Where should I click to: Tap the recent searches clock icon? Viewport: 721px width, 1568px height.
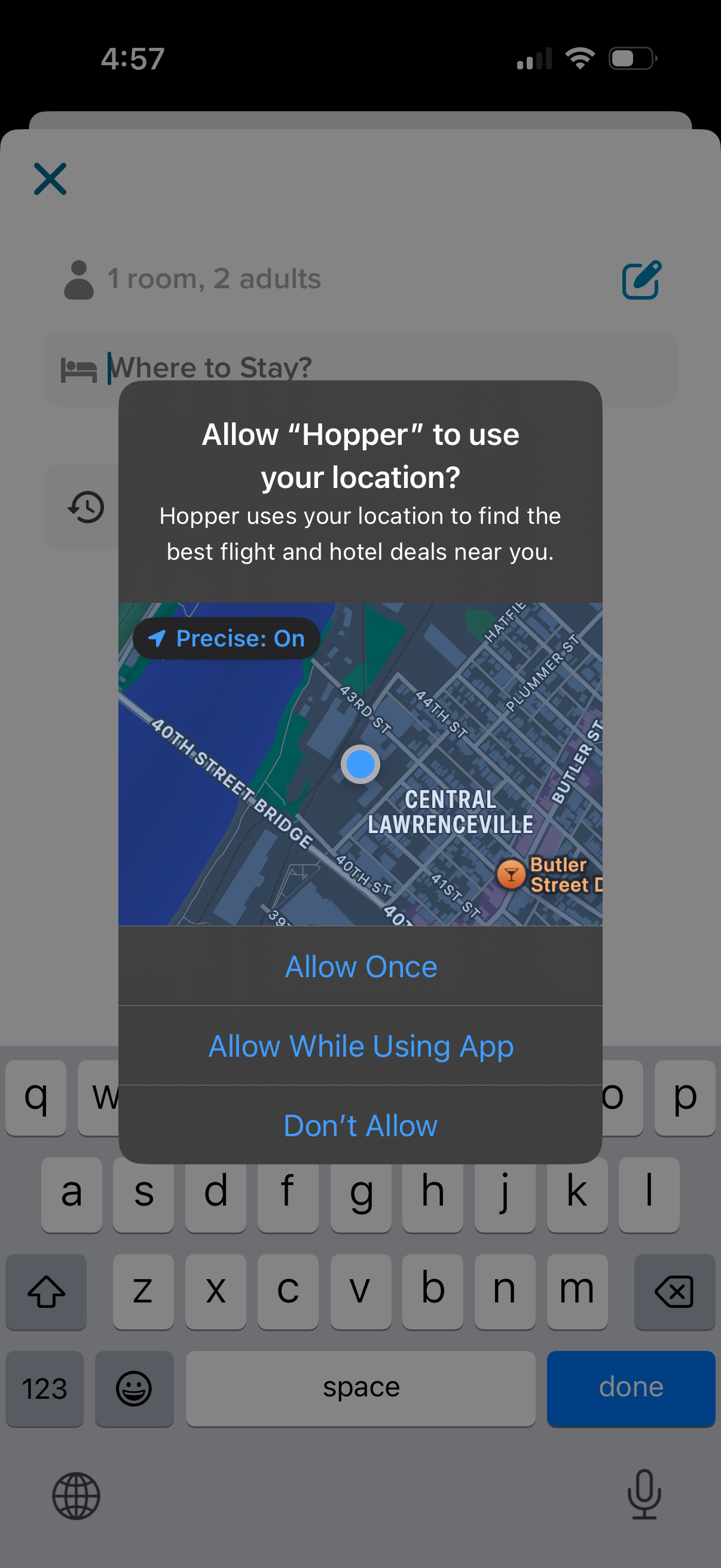tap(85, 507)
